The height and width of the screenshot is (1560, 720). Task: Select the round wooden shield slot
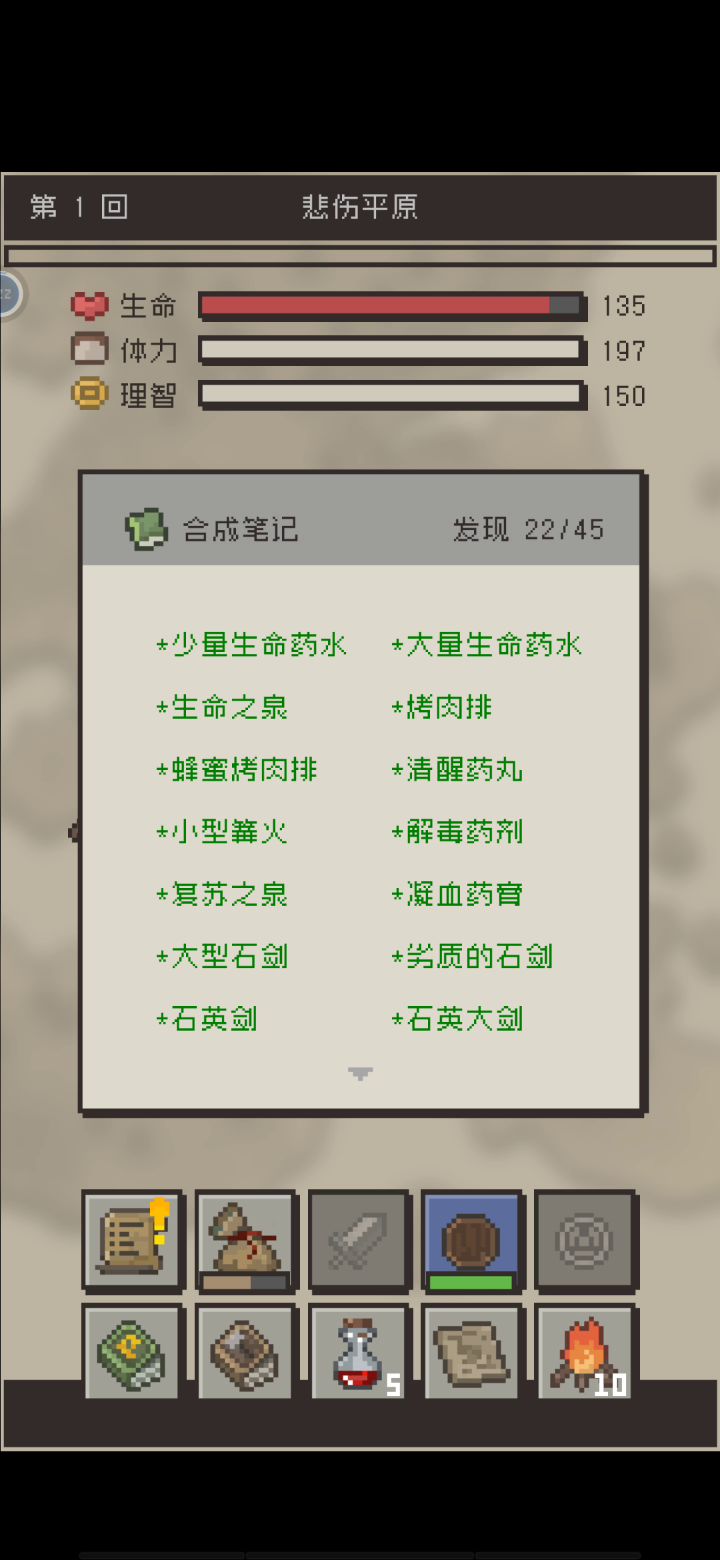click(471, 1240)
